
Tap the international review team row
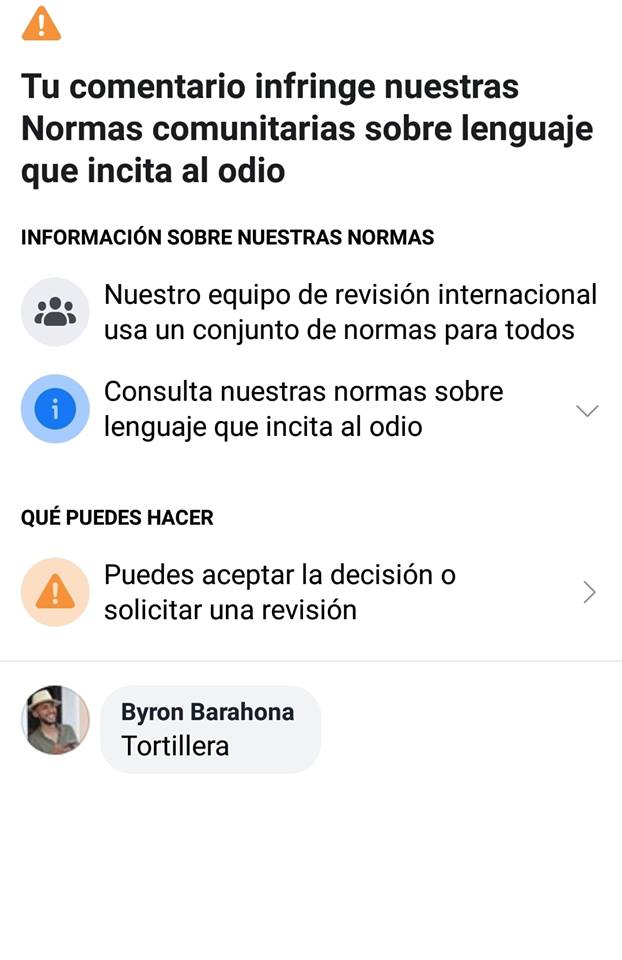pos(310,312)
